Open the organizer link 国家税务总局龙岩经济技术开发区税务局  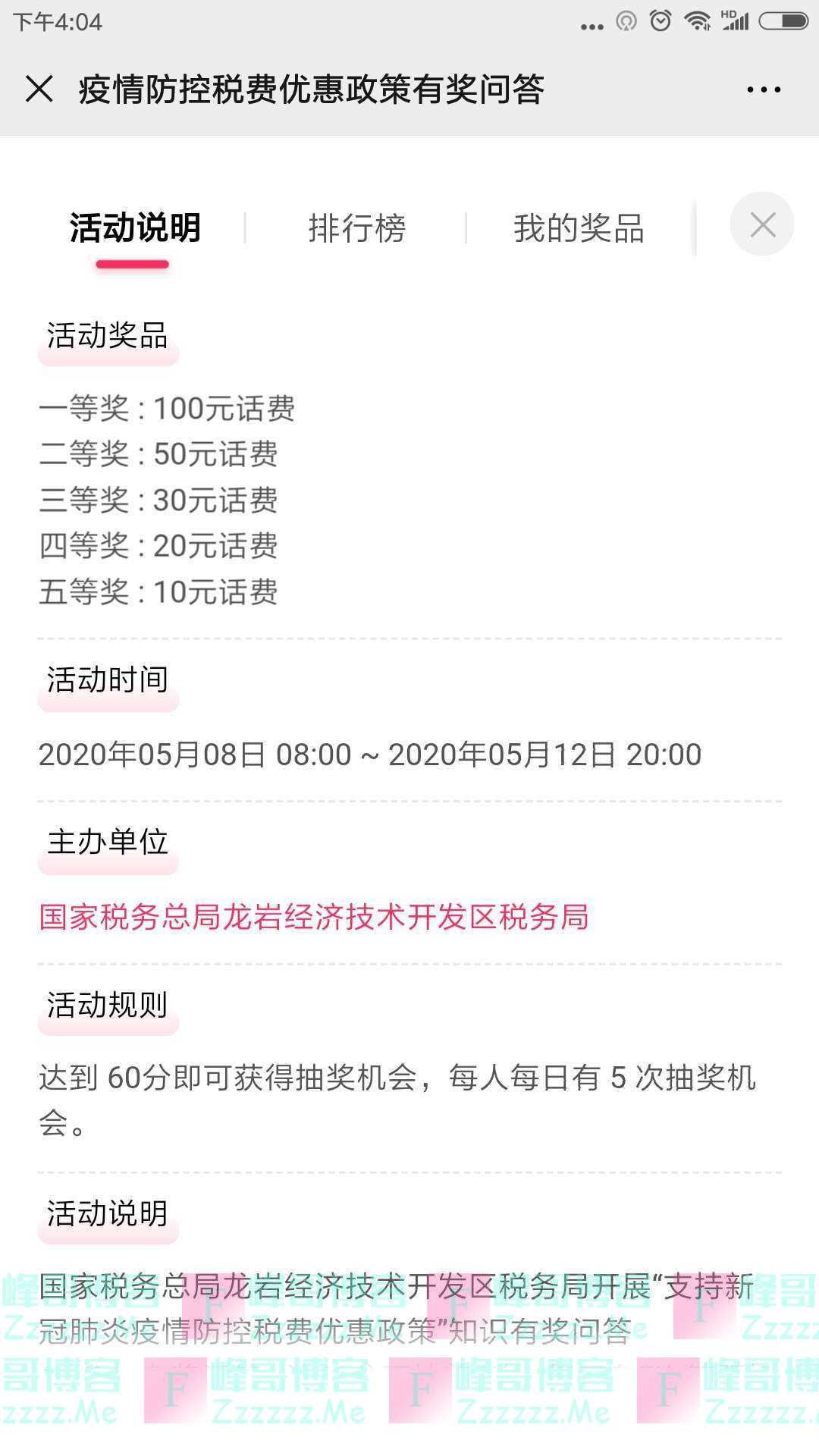(314, 917)
